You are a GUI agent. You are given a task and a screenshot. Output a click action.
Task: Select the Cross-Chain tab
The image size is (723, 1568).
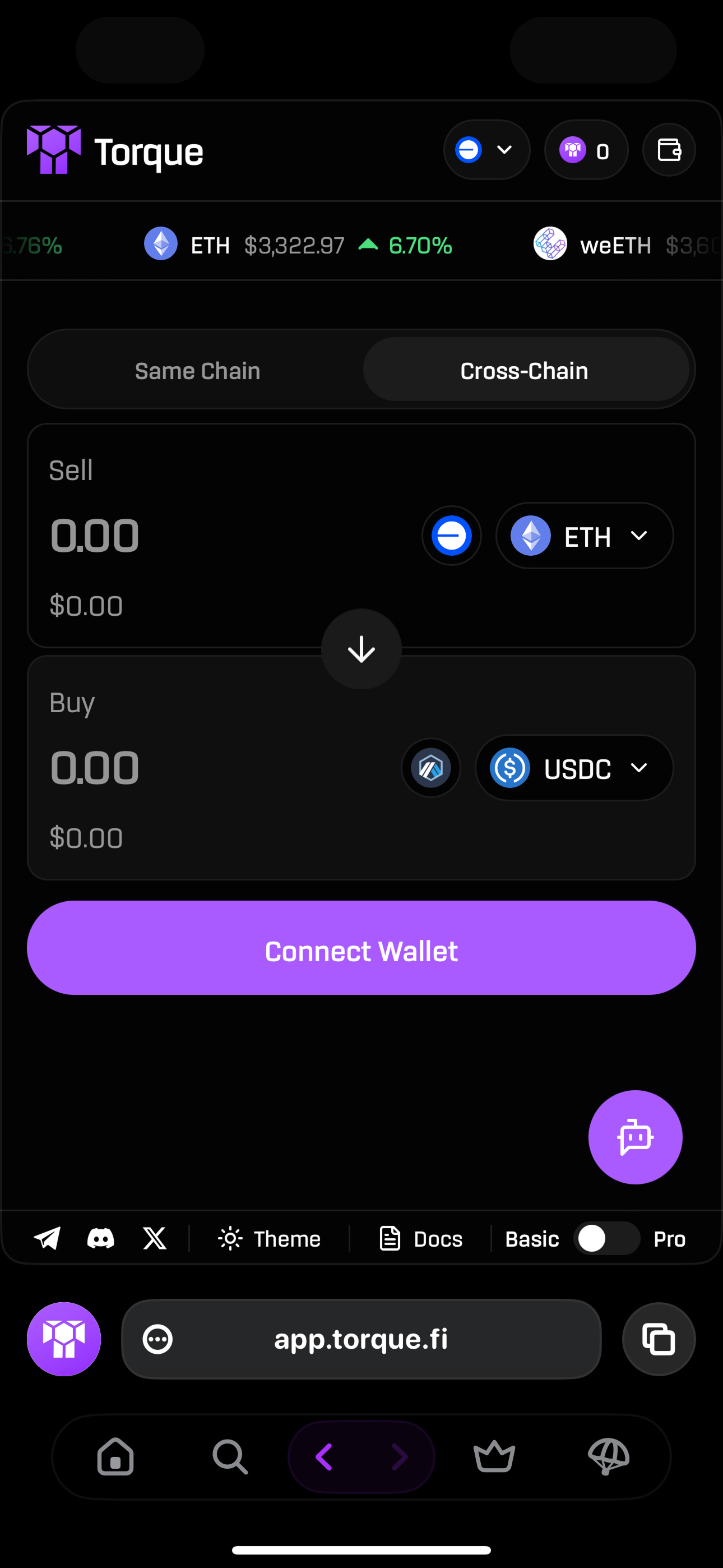pyautogui.click(x=524, y=370)
